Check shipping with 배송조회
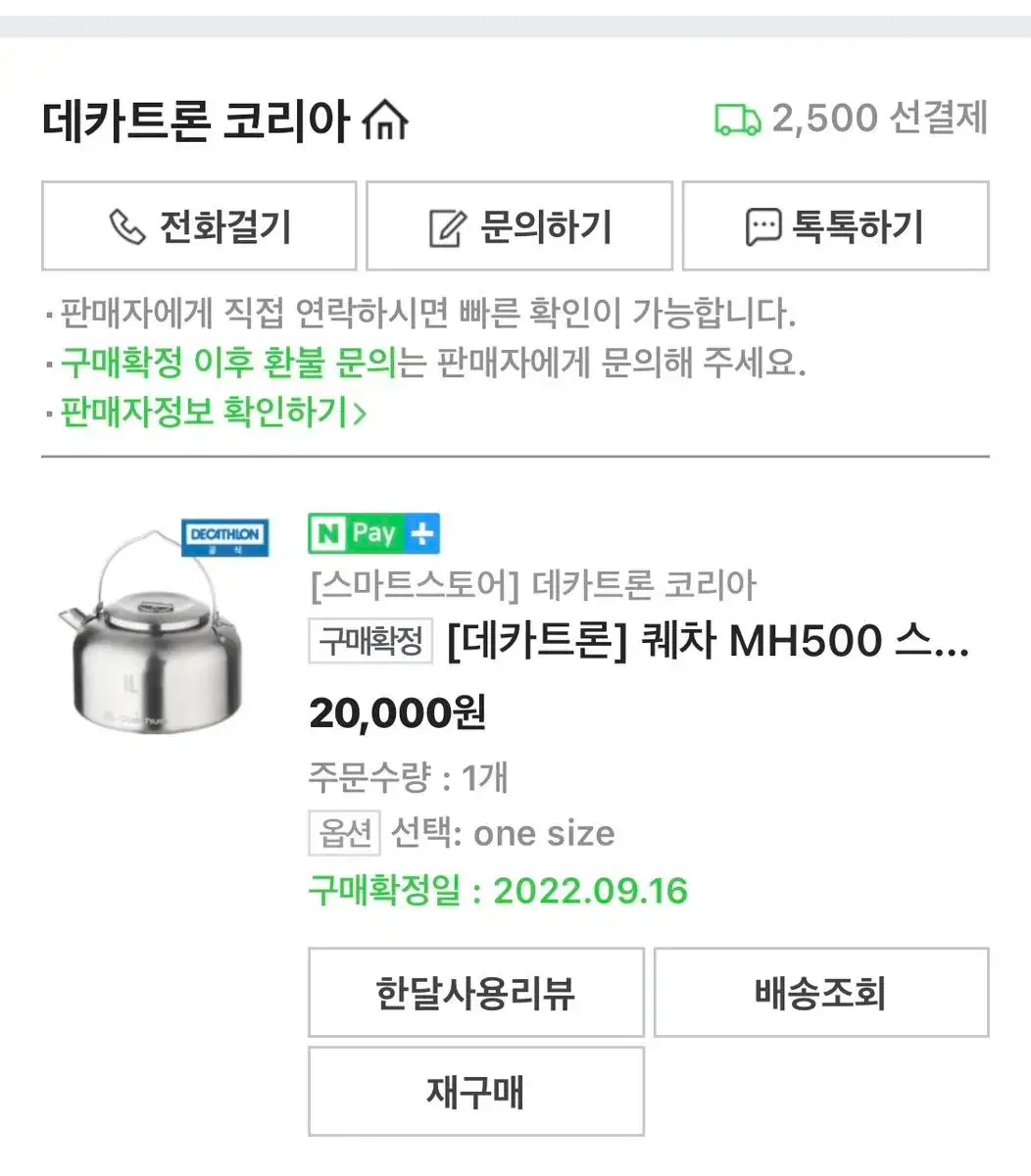 pyautogui.click(x=821, y=992)
